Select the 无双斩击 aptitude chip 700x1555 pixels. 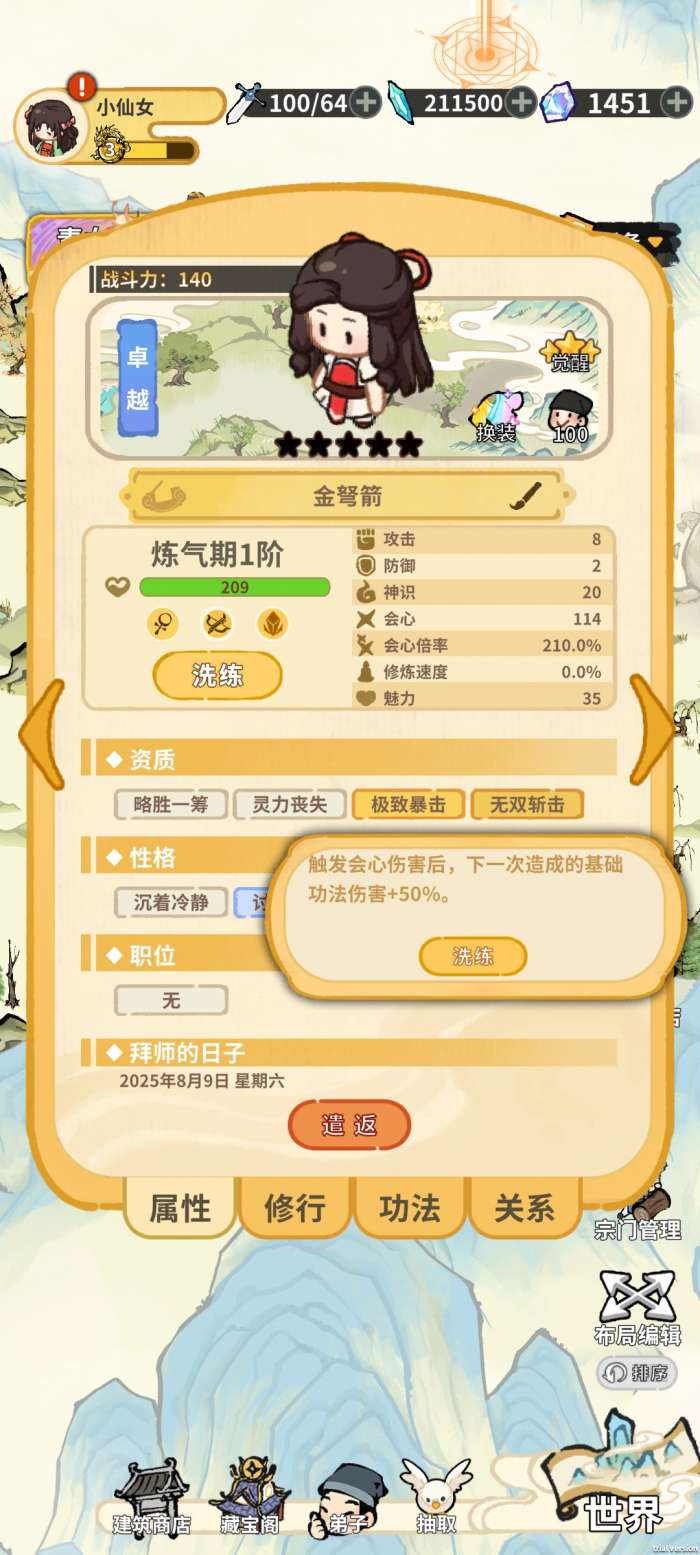pos(527,803)
